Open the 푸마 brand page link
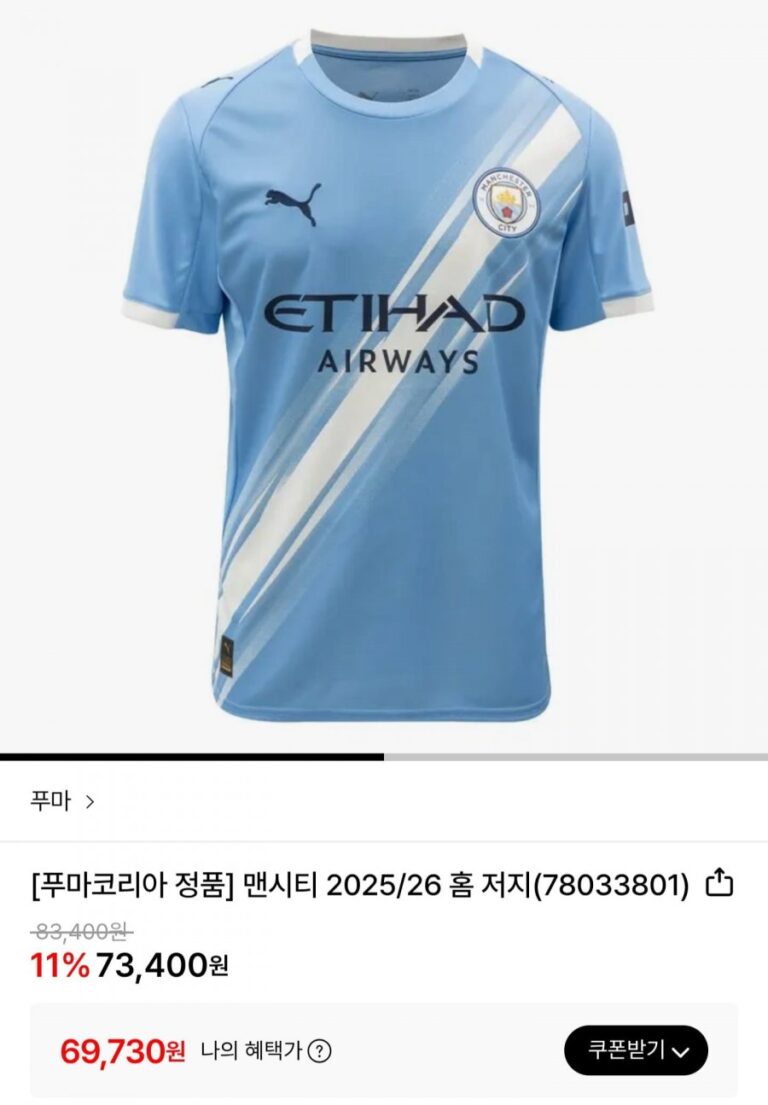Viewport: 768px width, 1105px height. tap(62, 801)
